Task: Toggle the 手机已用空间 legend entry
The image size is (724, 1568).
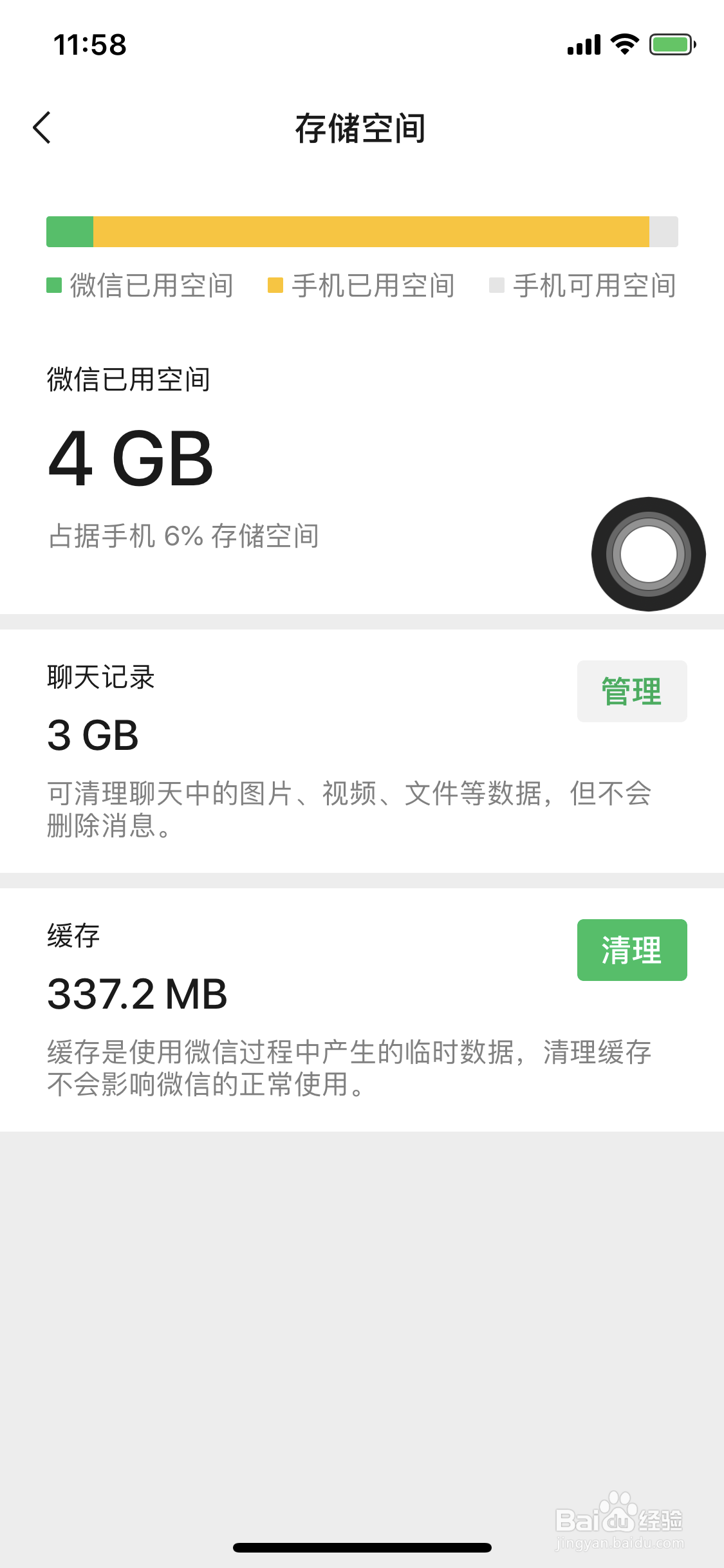Action: pyautogui.click(x=373, y=286)
